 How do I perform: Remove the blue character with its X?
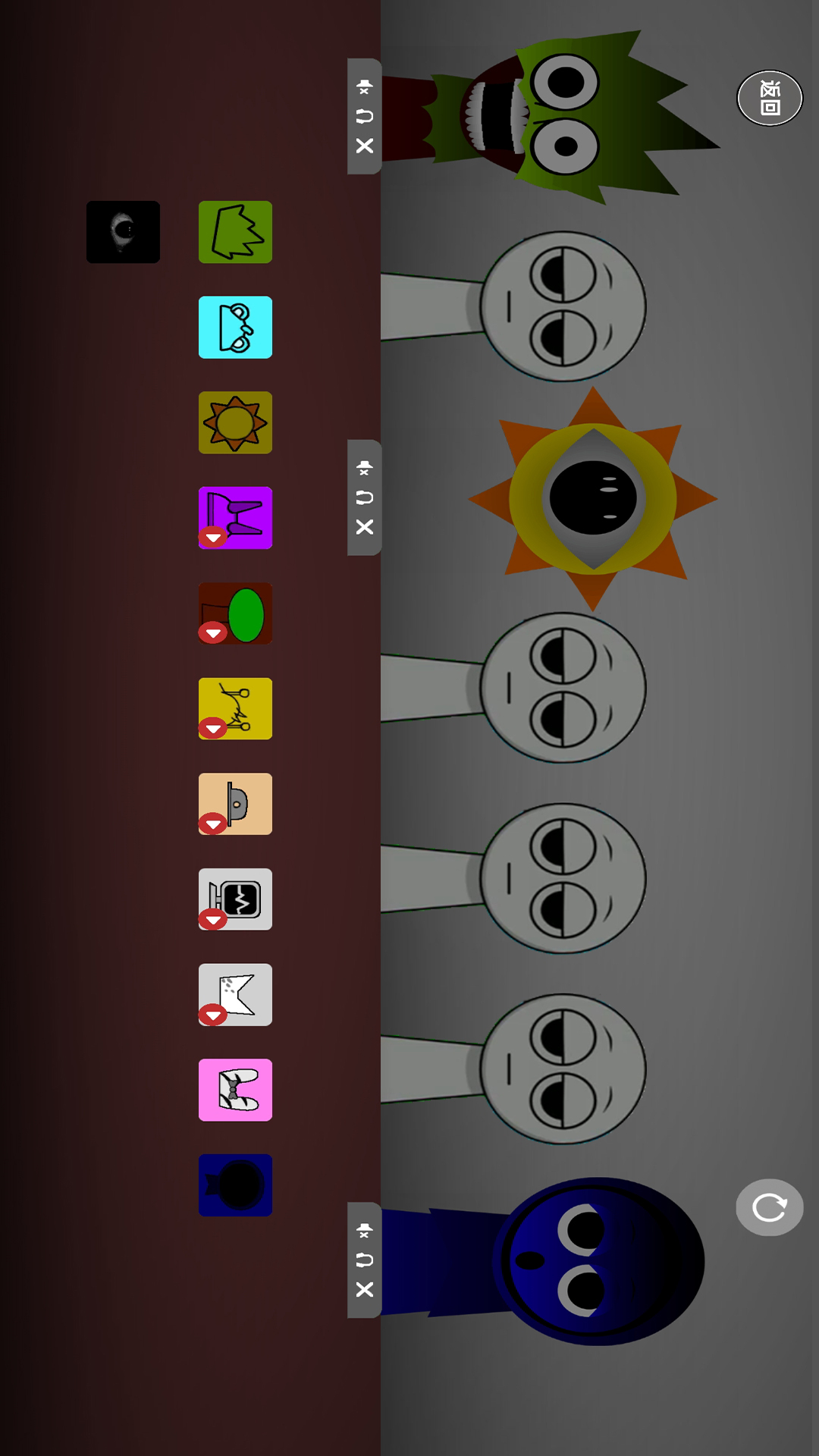click(365, 1289)
